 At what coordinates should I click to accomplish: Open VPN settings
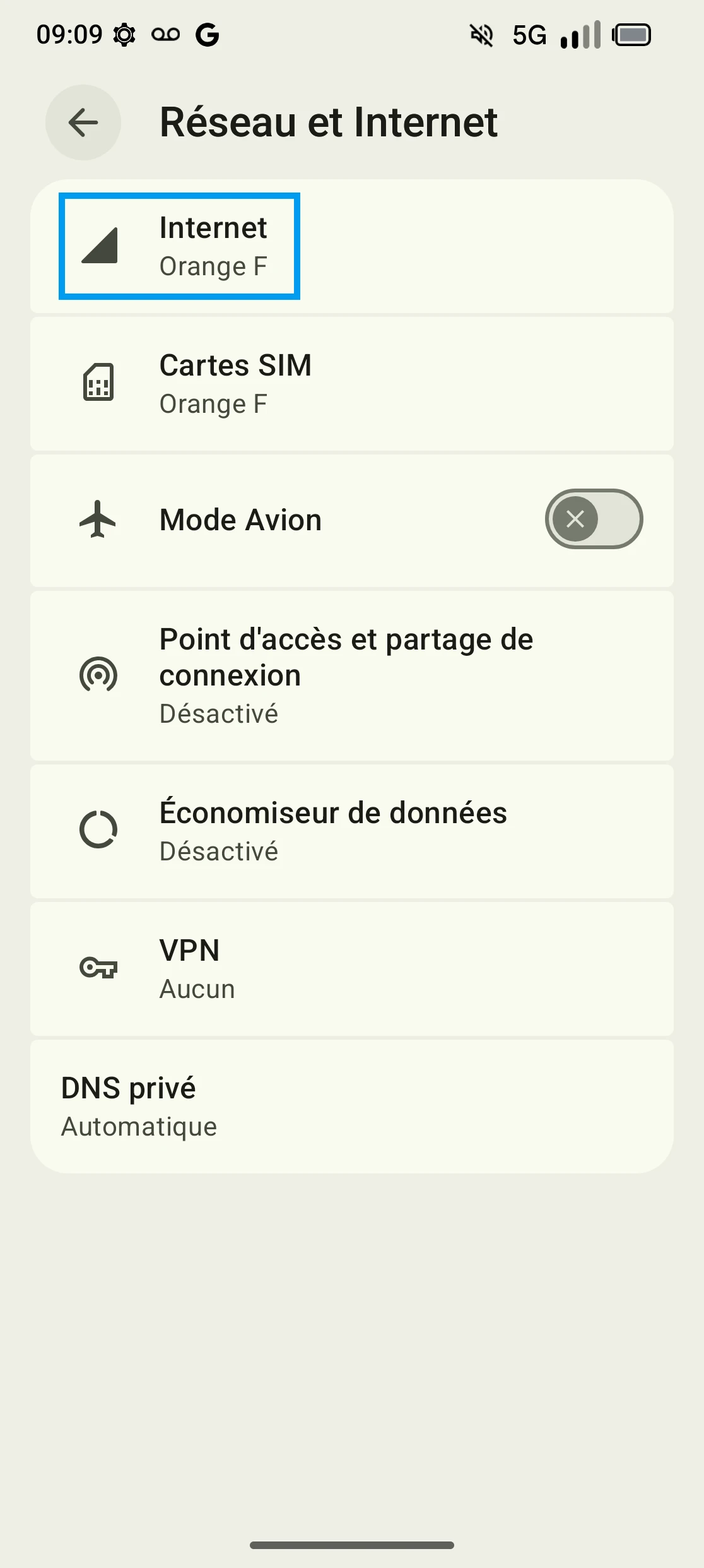click(x=351, y=968)
